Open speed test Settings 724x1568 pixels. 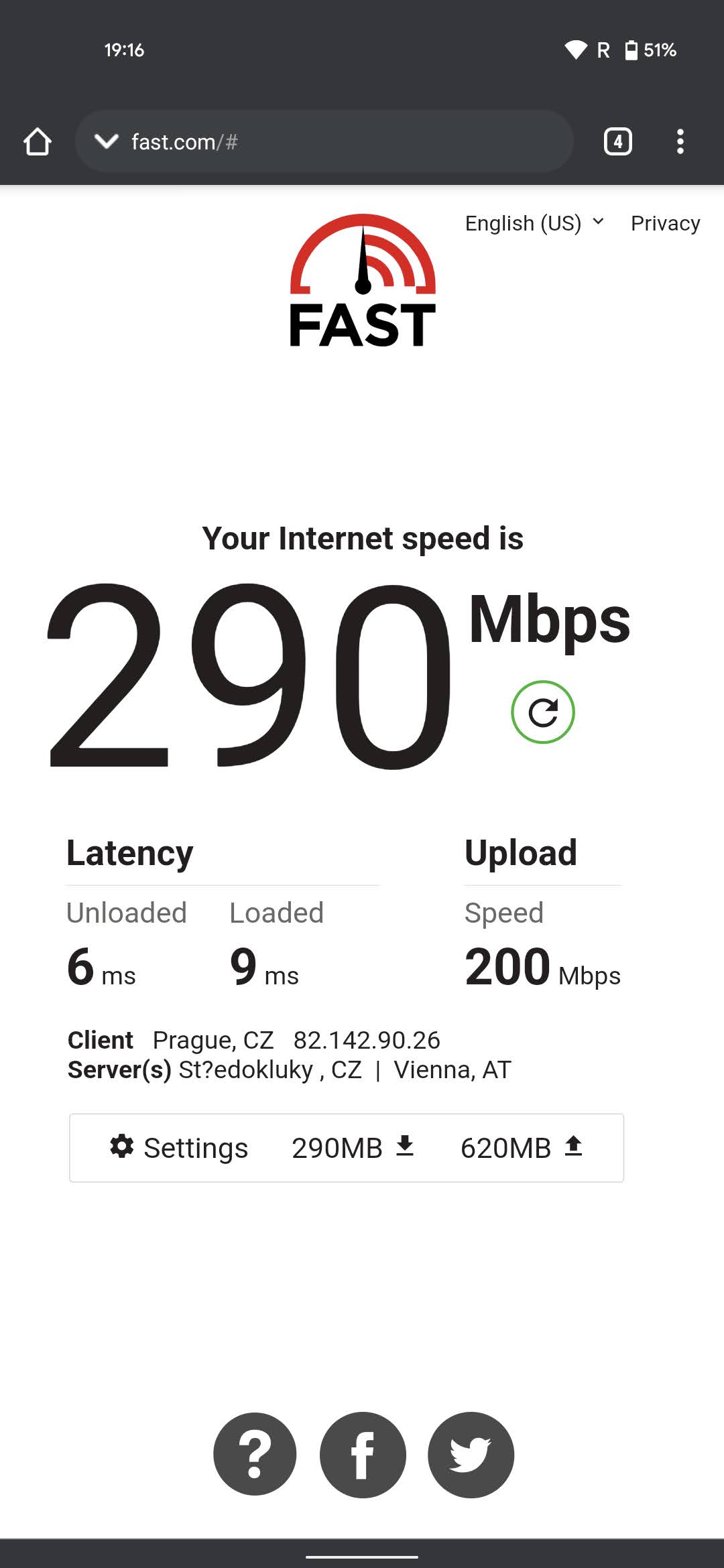pyautogui.click(x=179, y=1148)
